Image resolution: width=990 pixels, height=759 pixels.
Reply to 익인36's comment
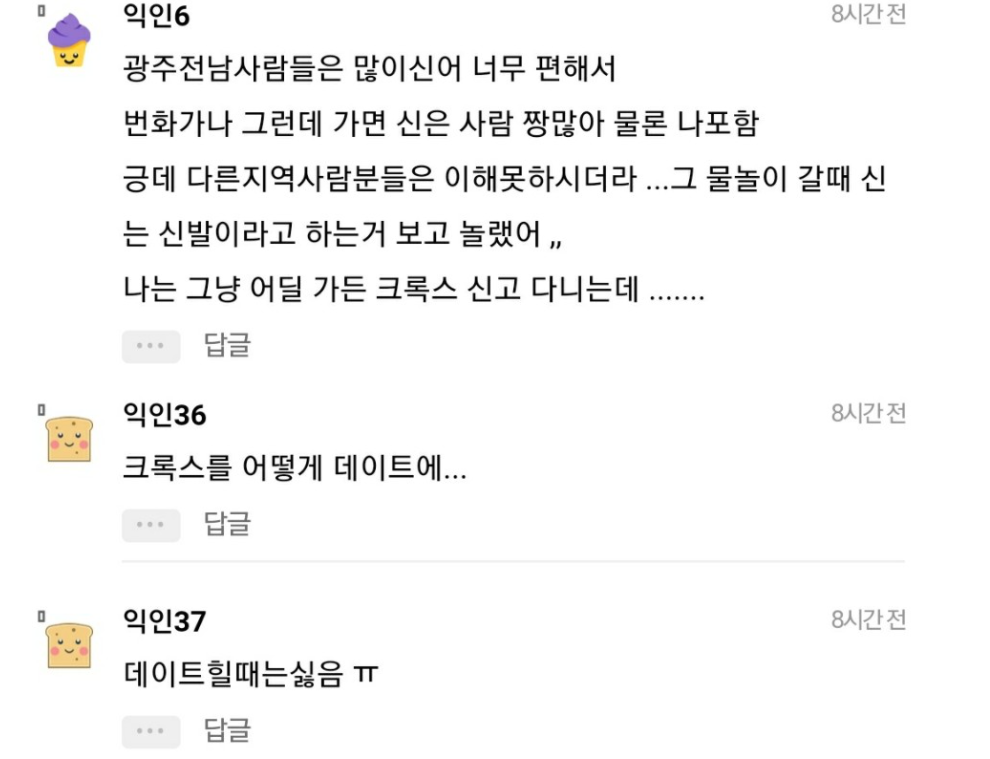[227, 524]
